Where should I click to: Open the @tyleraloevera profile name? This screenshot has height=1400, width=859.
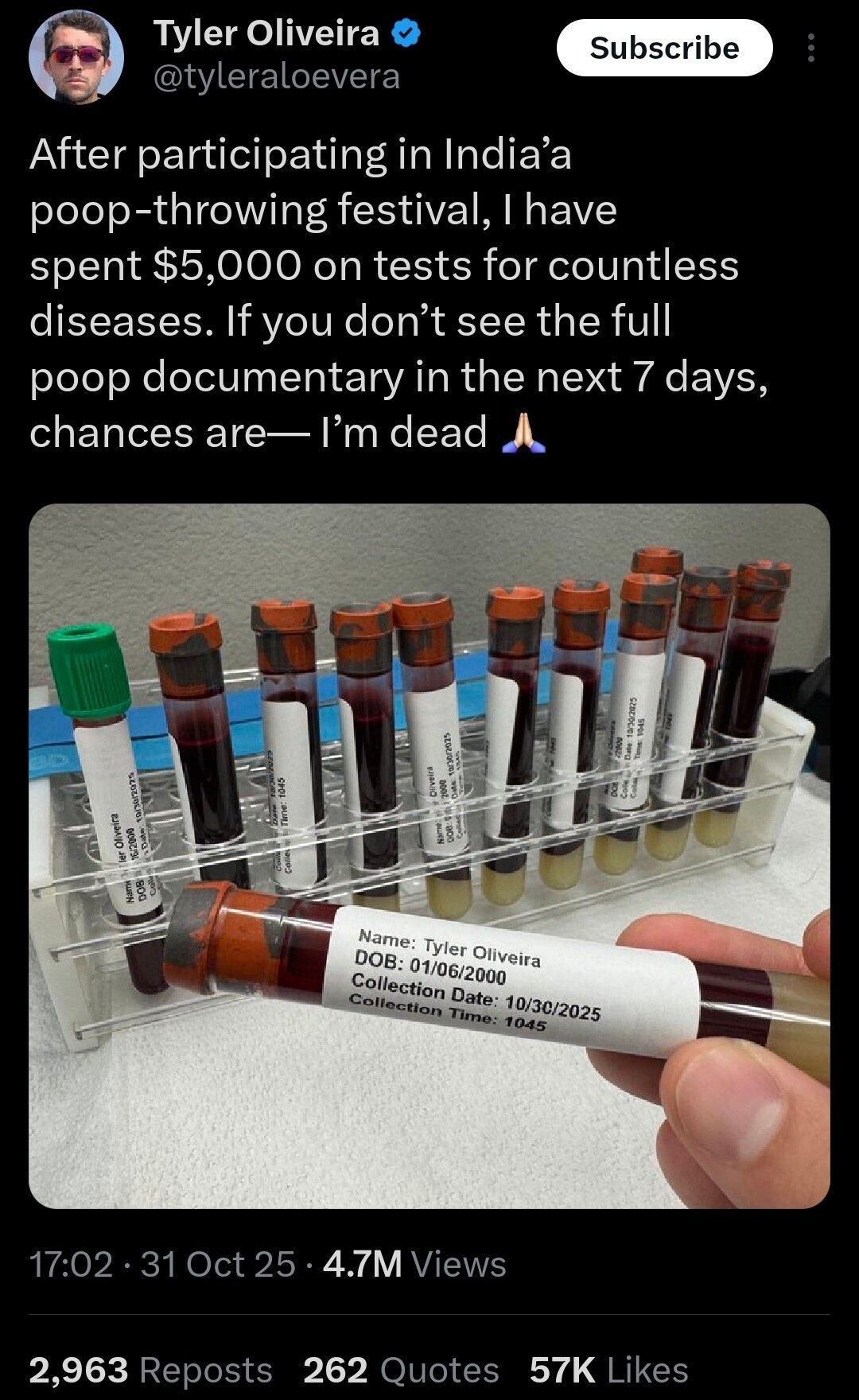[x=275, y=77]
